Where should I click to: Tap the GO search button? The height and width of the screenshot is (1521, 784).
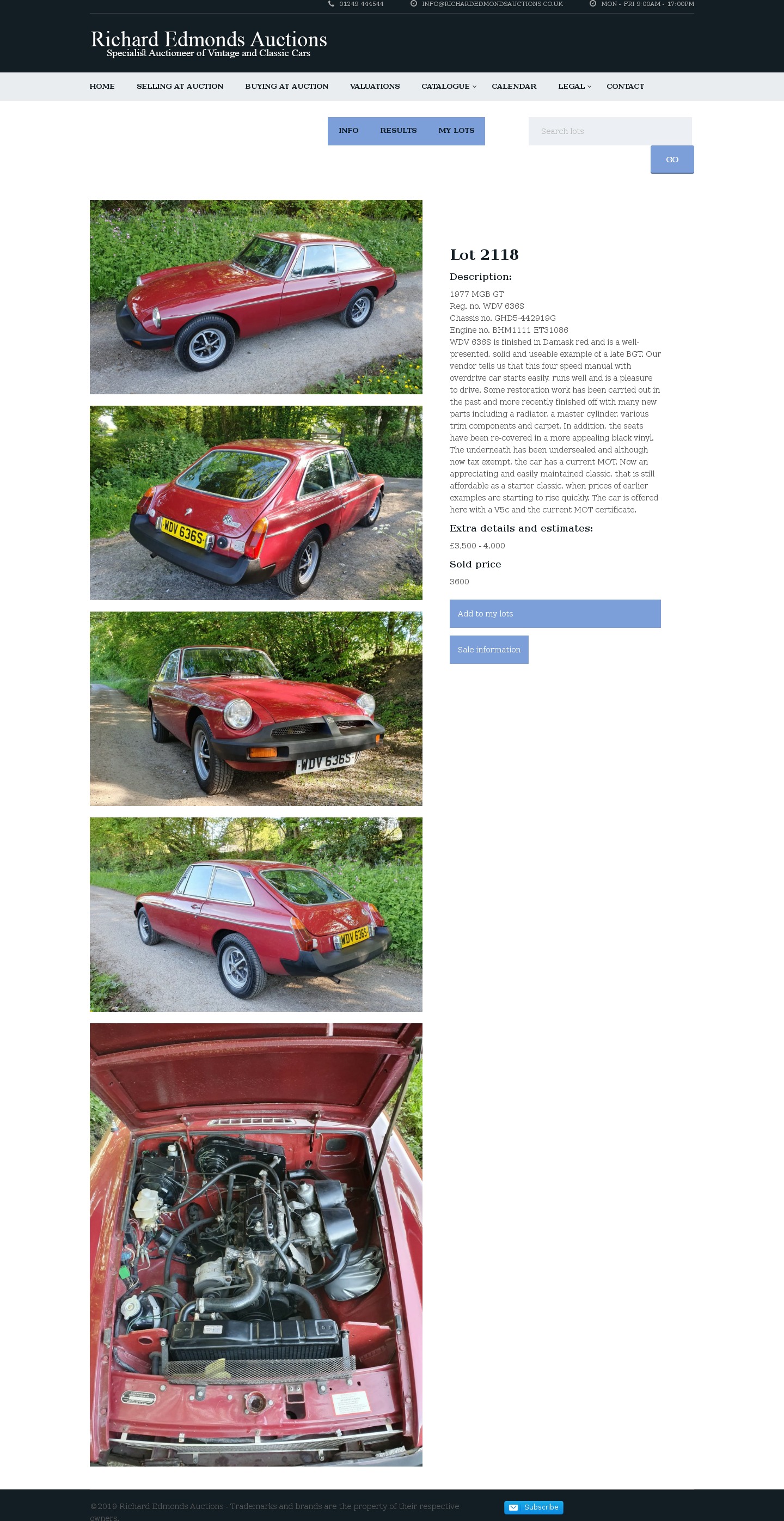click(x=671, y=160)
